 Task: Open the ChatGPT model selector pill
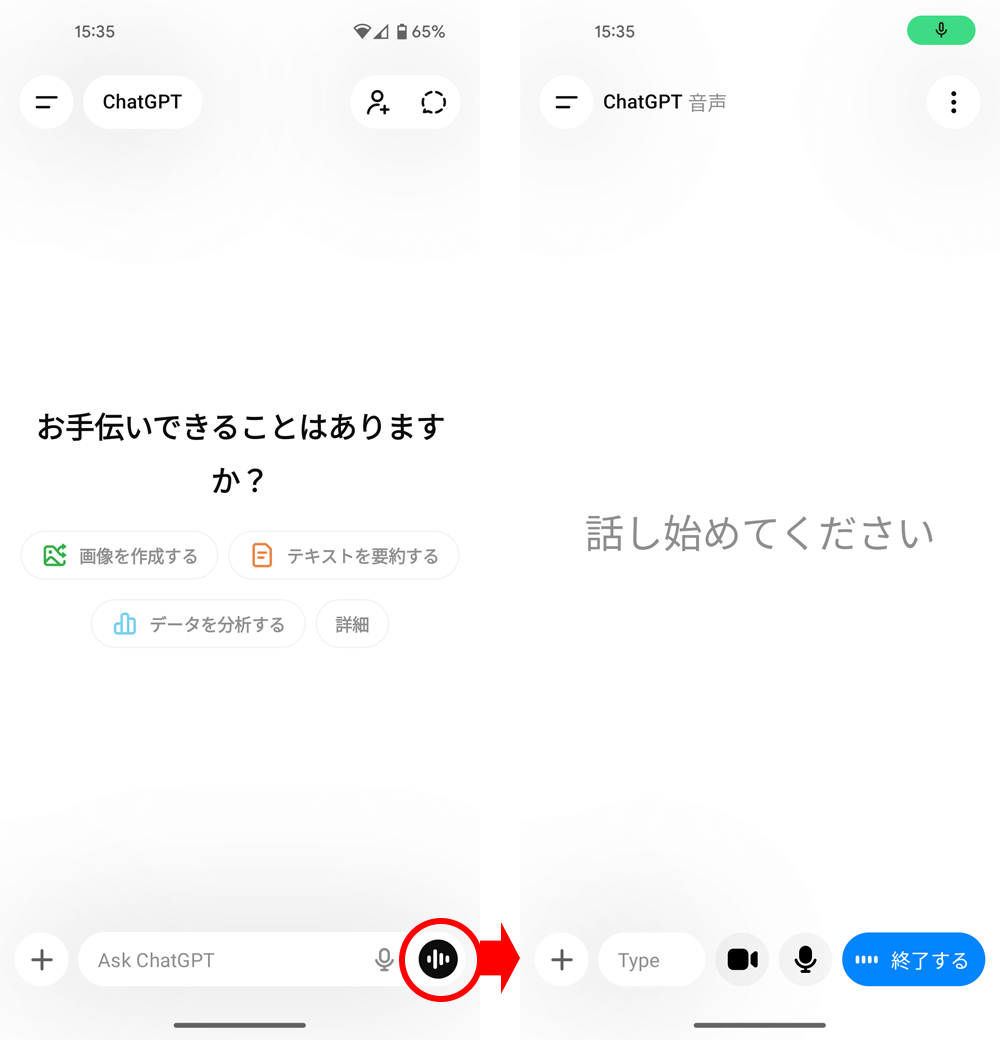pos(142,102)
